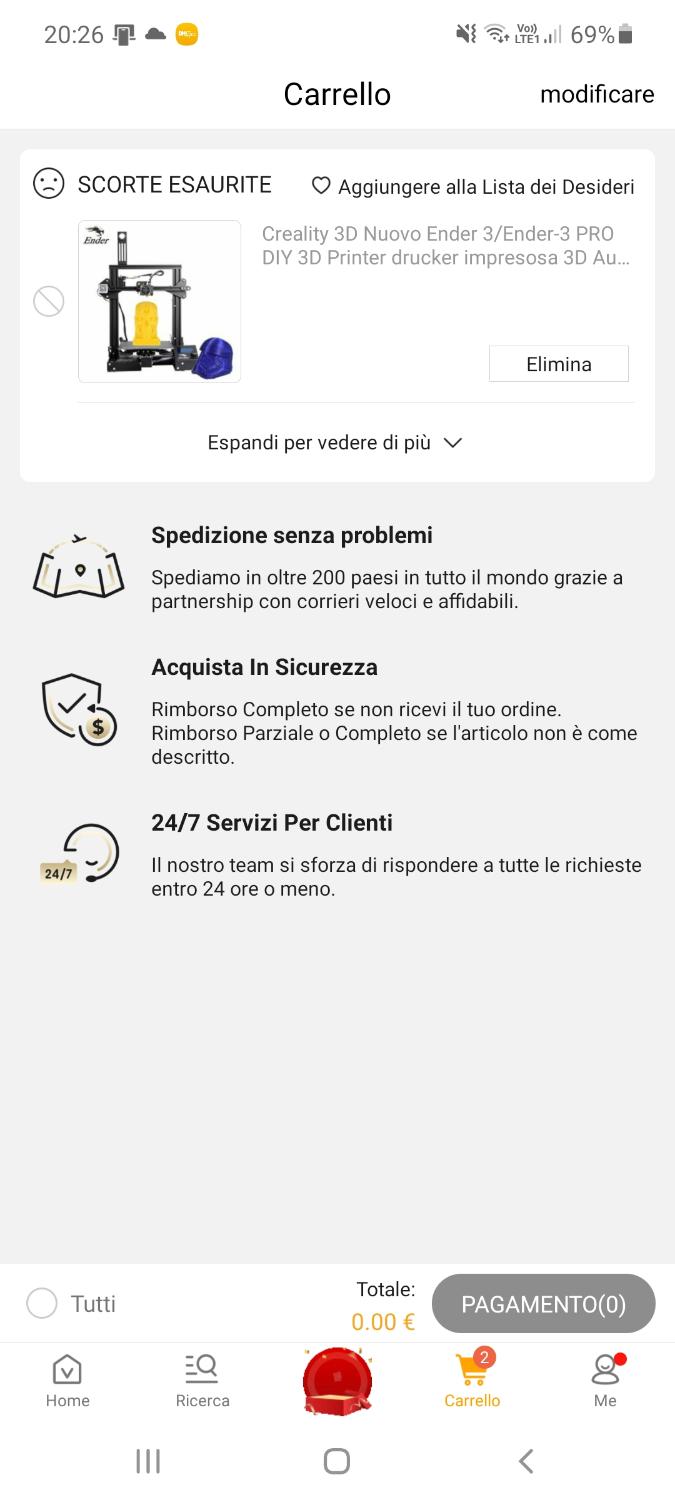
Task: Expand the list via Espandi per vedere di più
Action: pyautogui.click(x=336, y=442)
